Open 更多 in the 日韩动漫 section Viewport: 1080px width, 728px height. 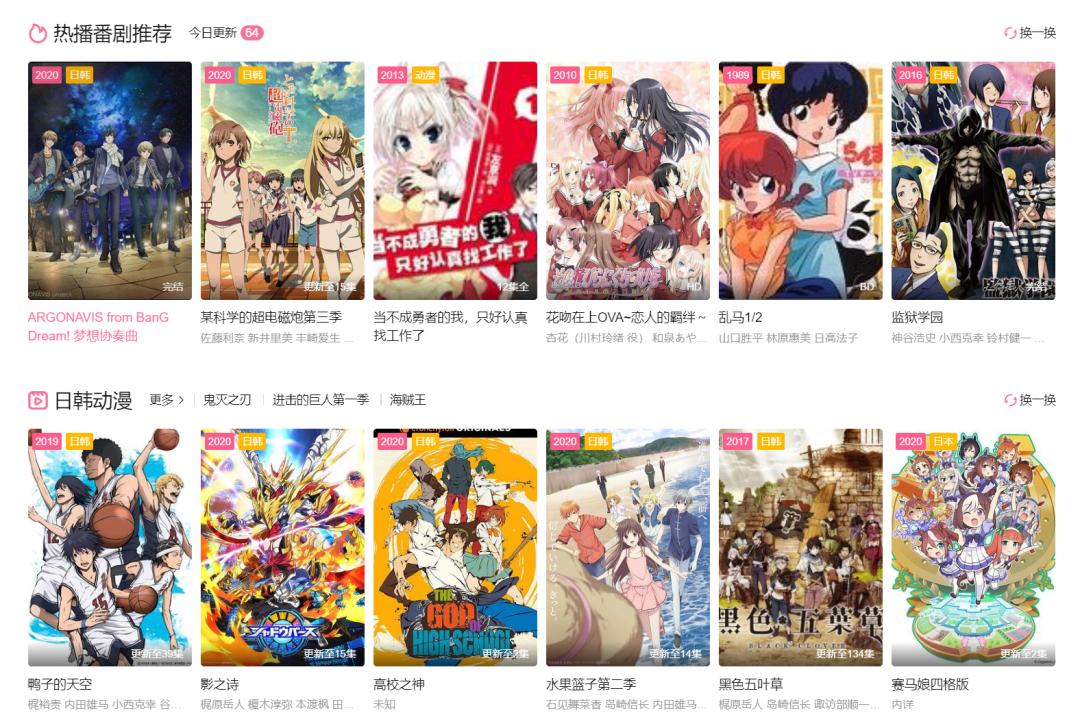click(x=166, y=400)
